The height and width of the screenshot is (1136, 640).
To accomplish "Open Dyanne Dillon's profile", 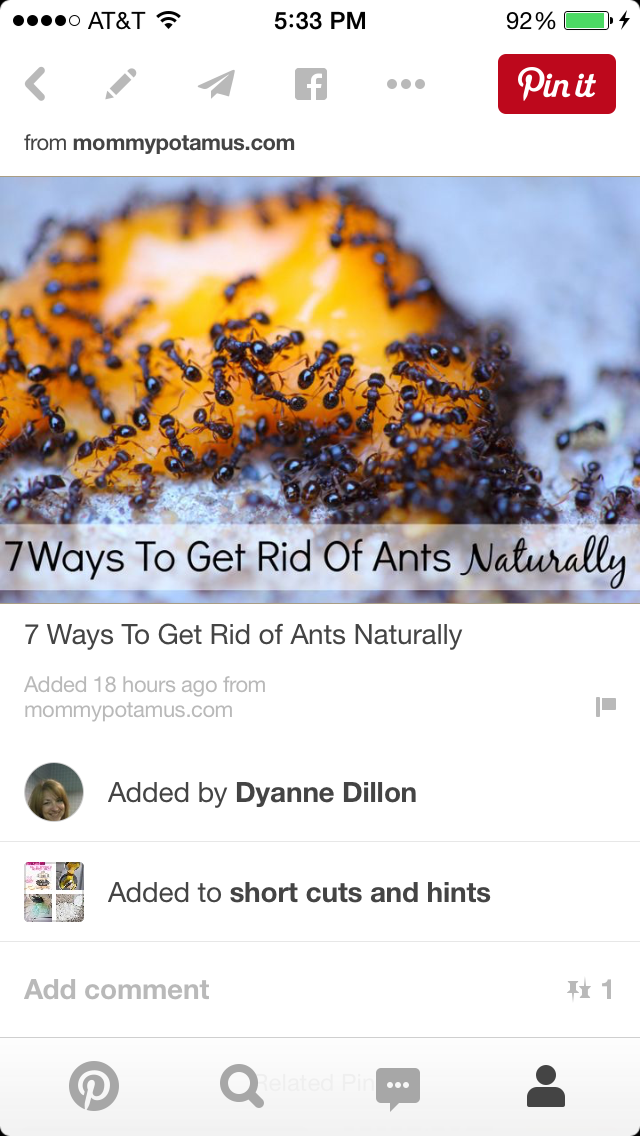I will (320, 792).
